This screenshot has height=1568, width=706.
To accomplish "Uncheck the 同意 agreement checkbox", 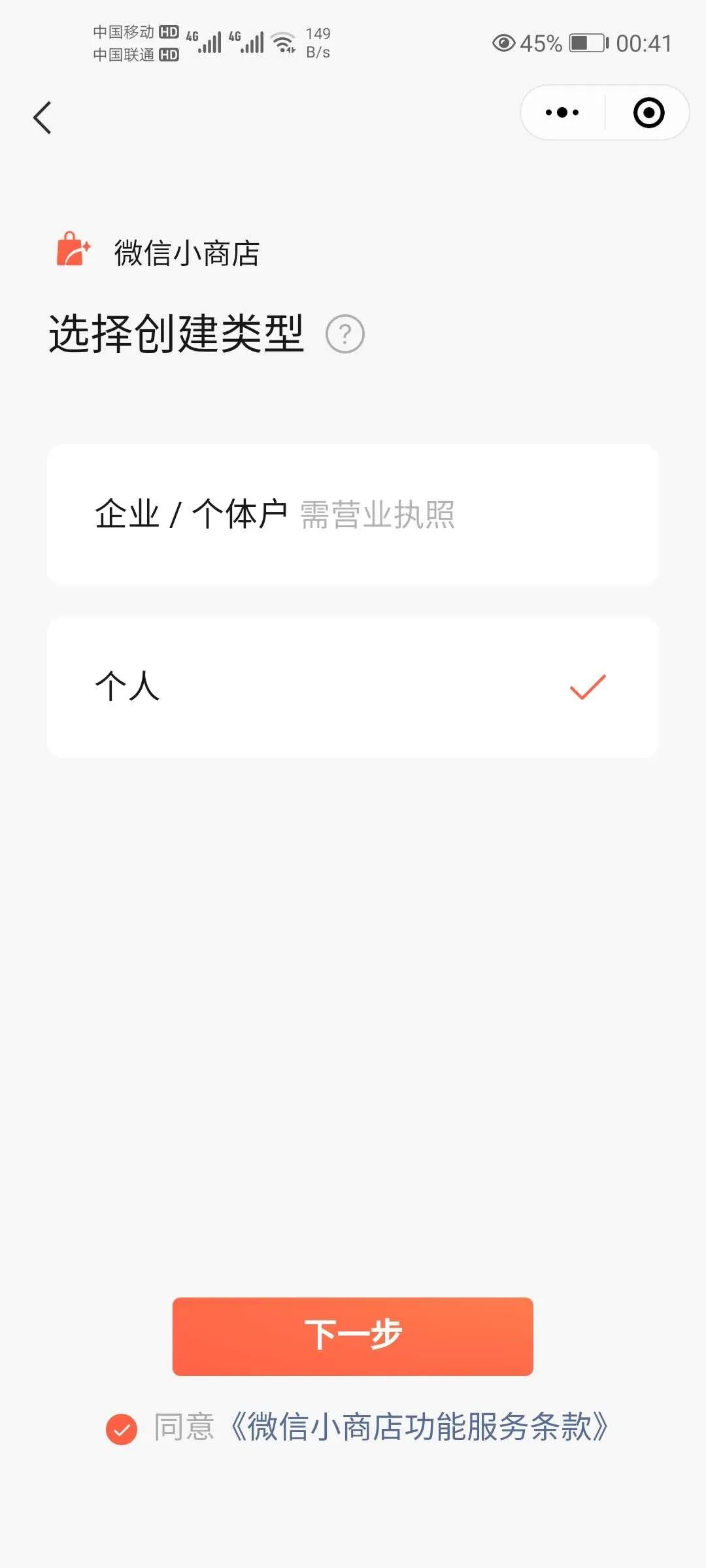I will point(122,1429).
